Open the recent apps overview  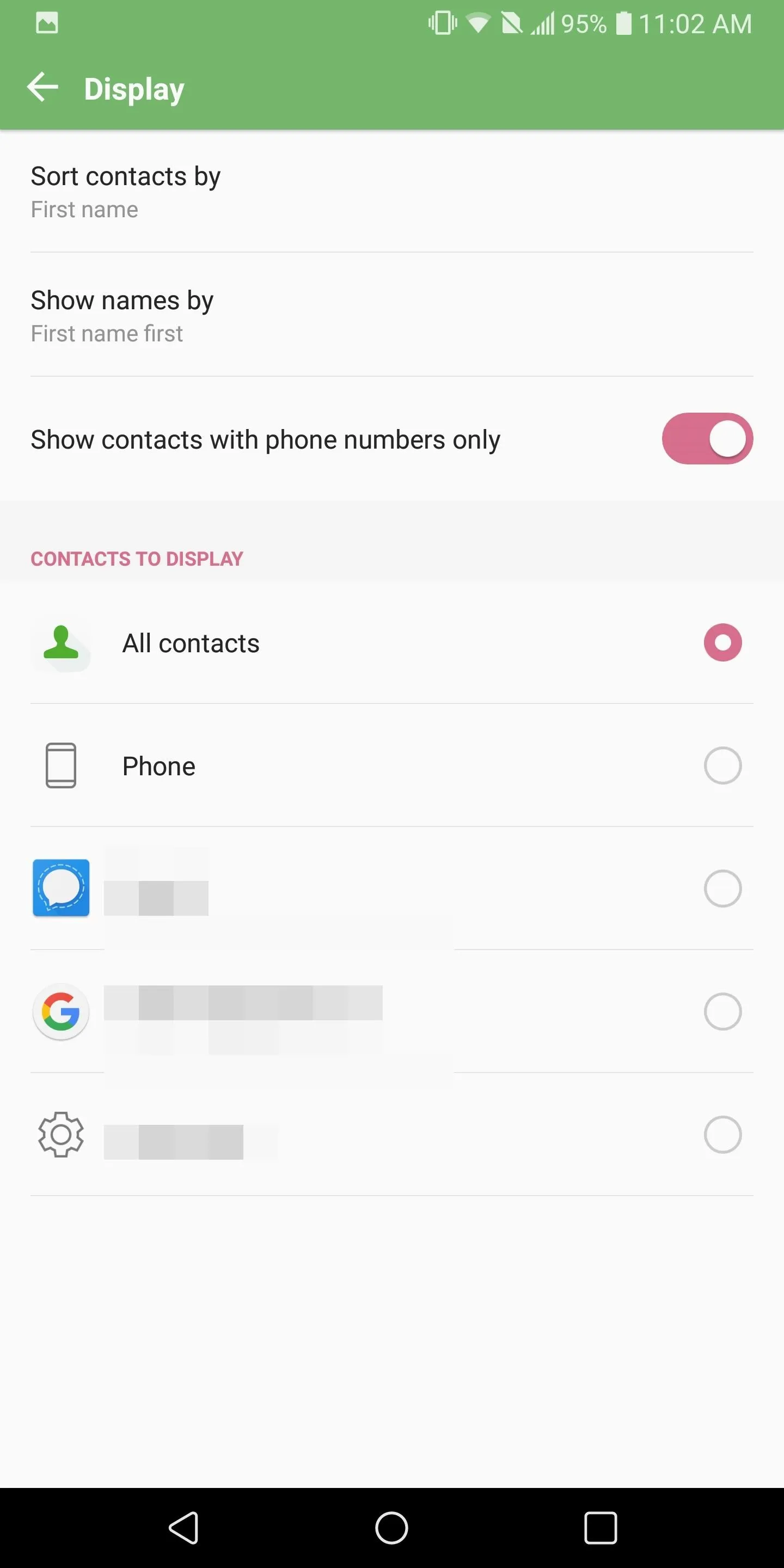600,1528
